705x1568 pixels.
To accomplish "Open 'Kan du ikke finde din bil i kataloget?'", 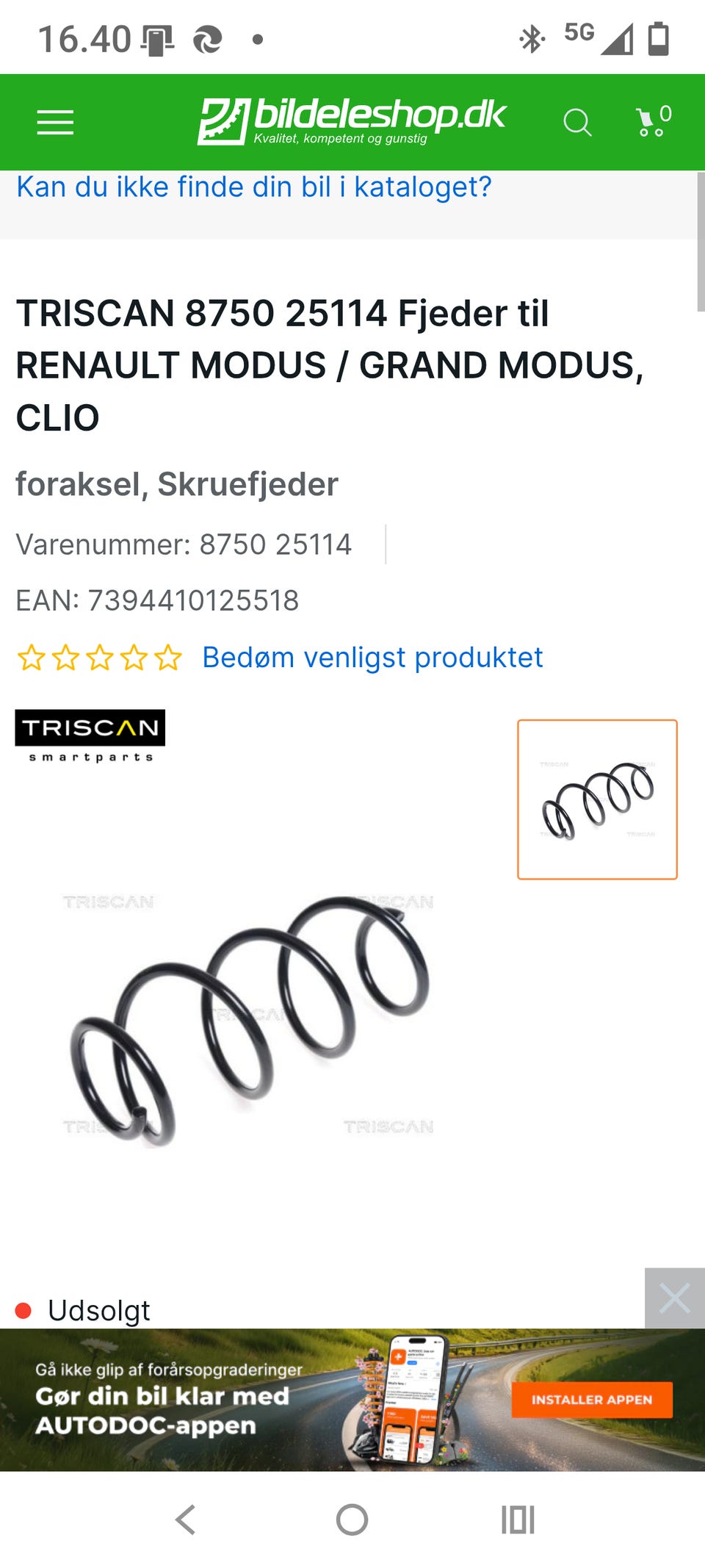I will (254, 187).
